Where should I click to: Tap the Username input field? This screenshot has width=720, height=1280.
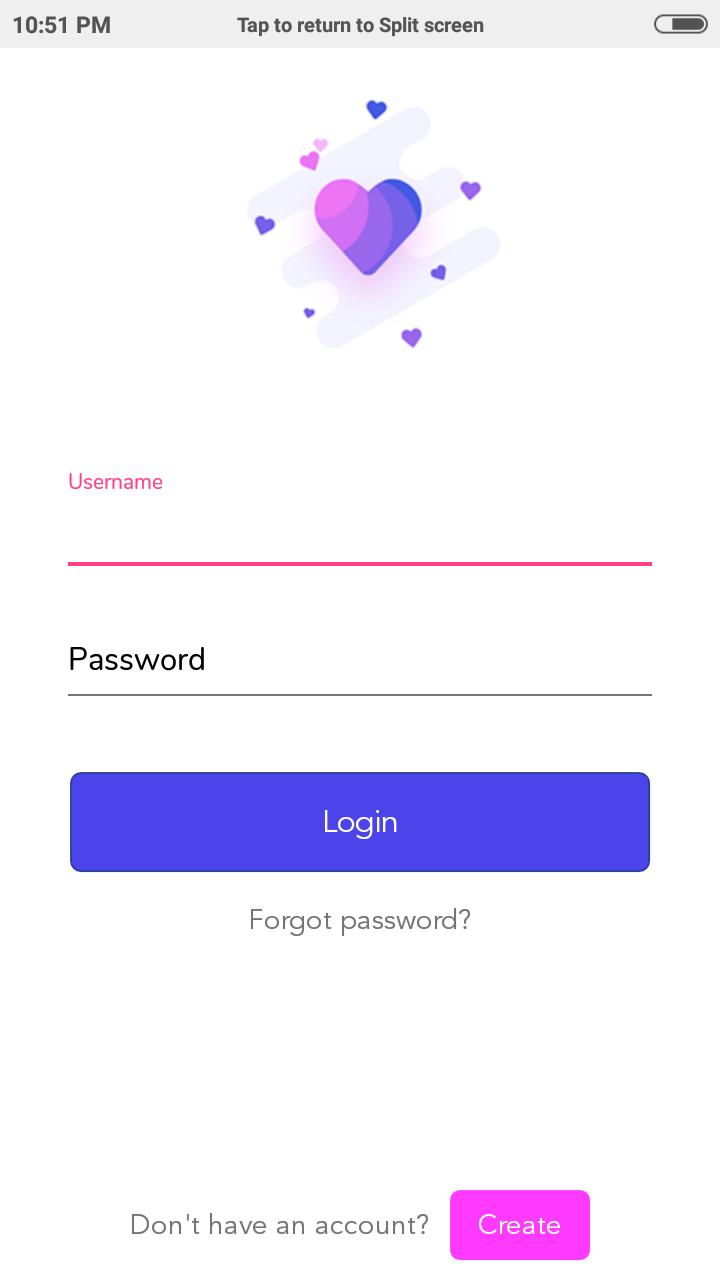pos(360,532)
